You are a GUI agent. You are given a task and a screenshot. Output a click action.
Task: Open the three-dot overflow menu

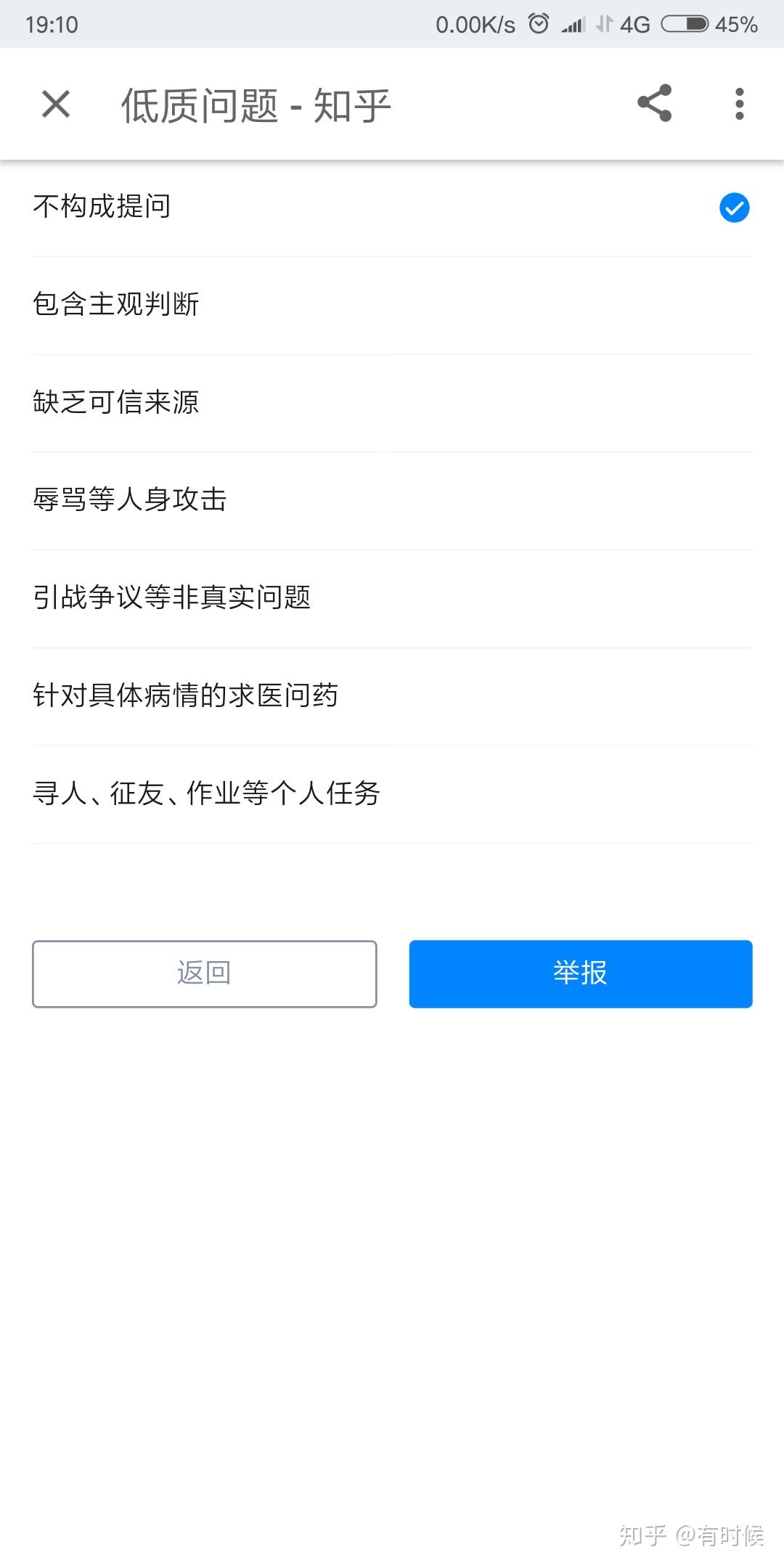[x=738, y=104]
